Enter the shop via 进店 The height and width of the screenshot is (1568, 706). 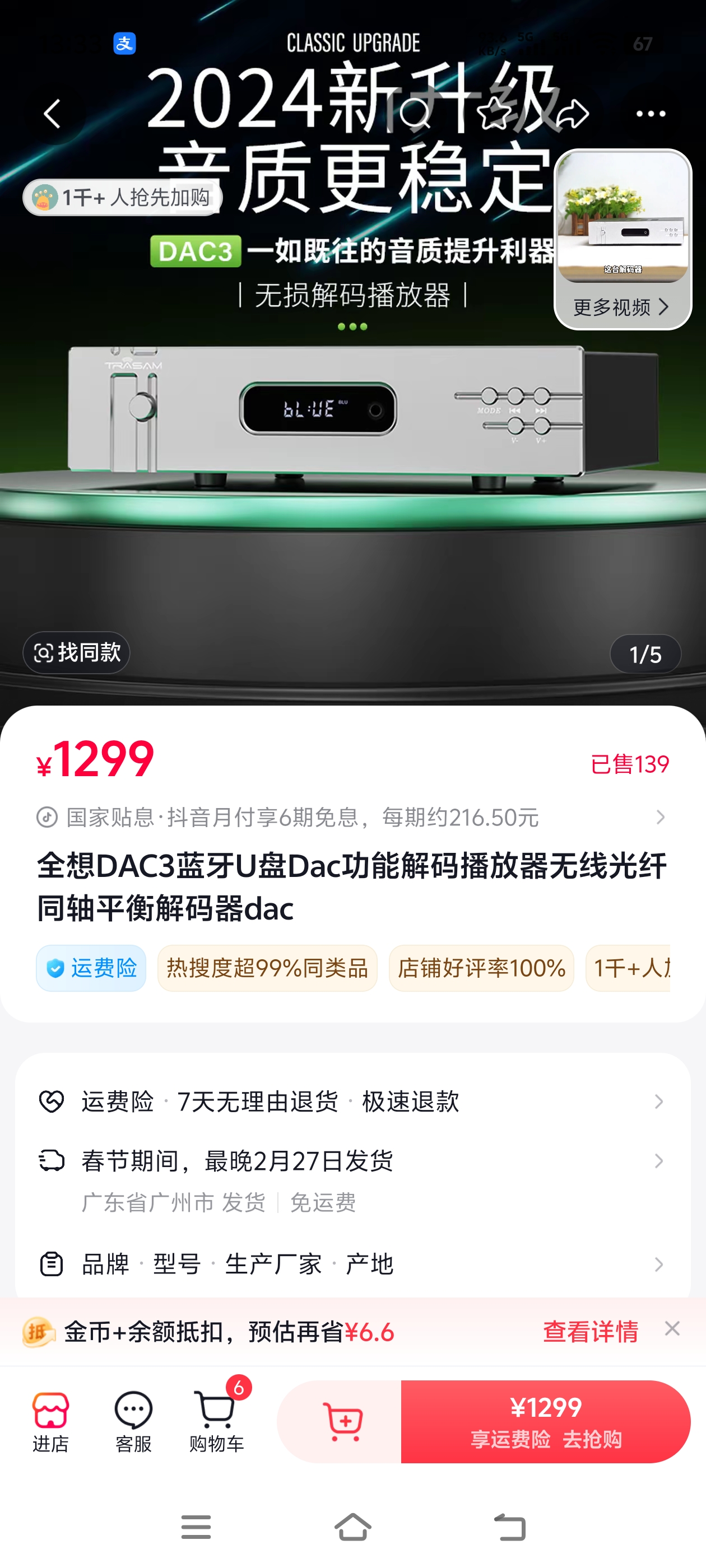(x=50, y=1421)
